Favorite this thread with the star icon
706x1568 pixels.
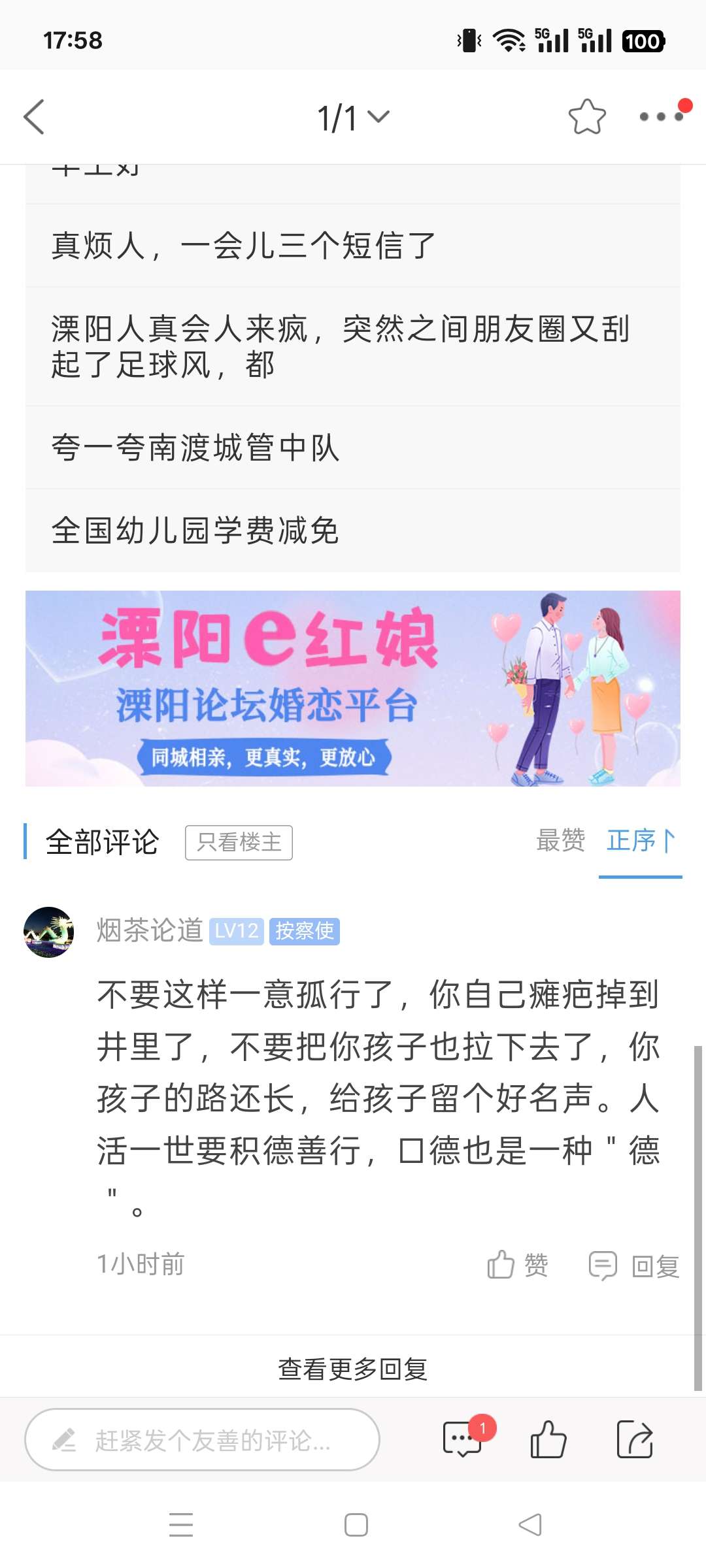586,117
